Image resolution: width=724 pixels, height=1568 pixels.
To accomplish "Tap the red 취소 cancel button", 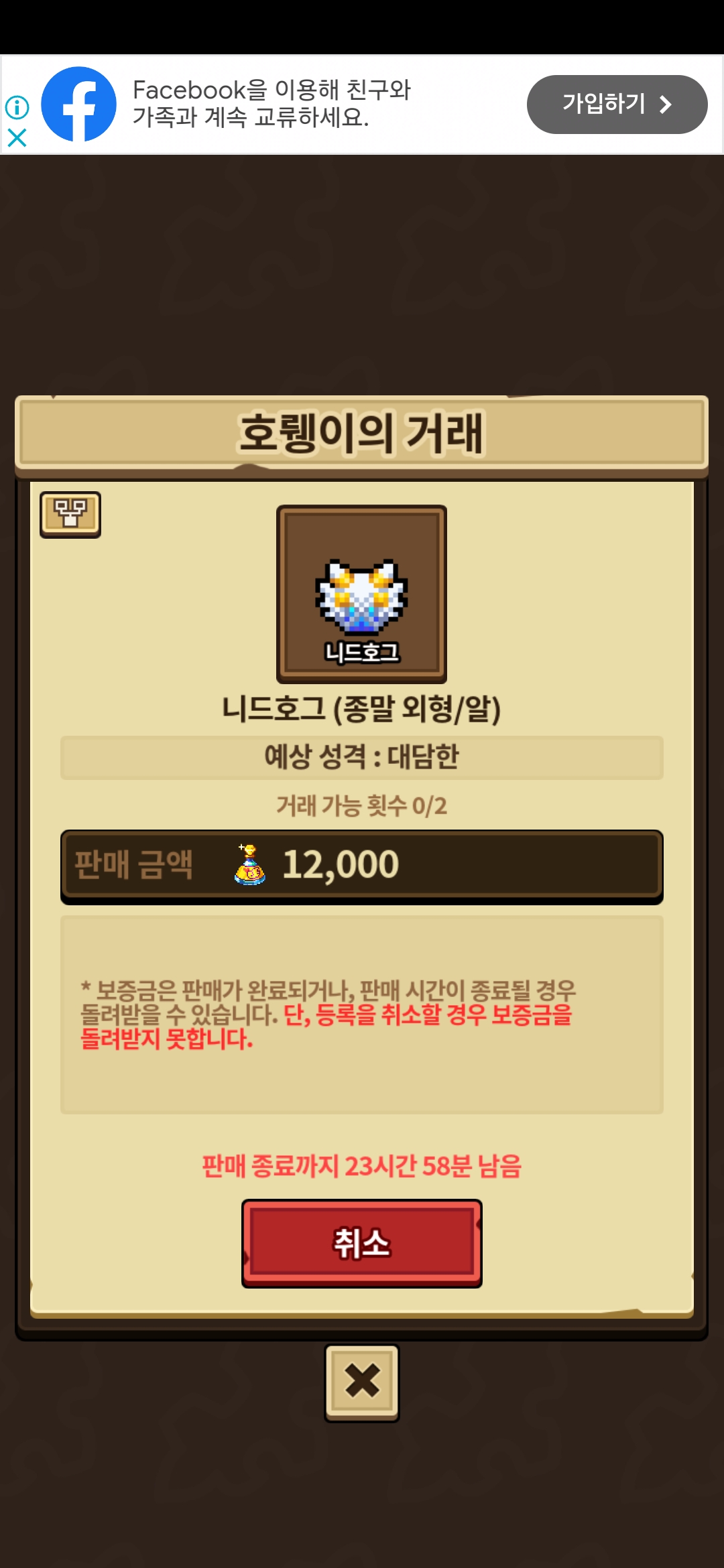I will pyautogui.click(x=361, y=1243).
